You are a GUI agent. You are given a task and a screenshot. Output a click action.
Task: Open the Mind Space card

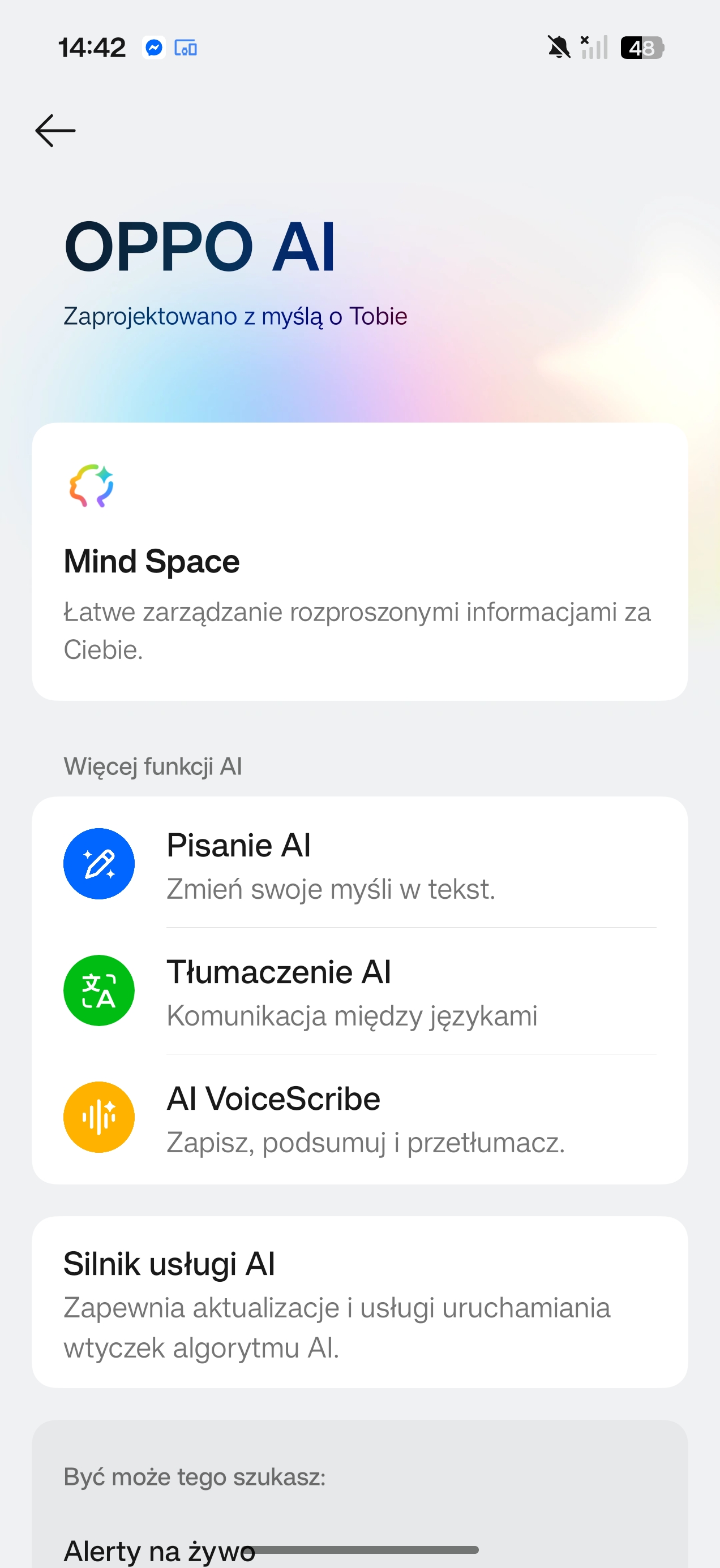[x=359, y=561]
